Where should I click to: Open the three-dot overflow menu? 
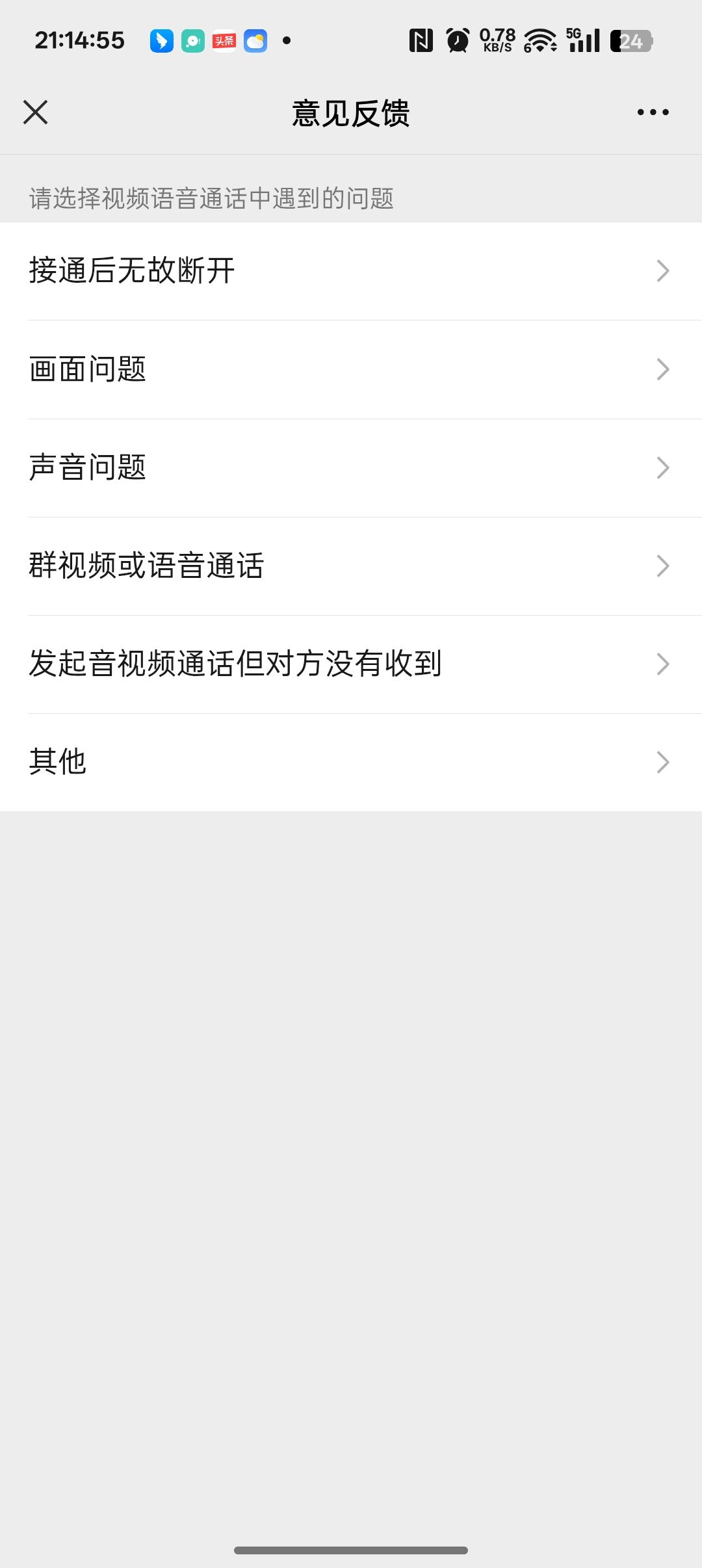click(x=653, y=112)
